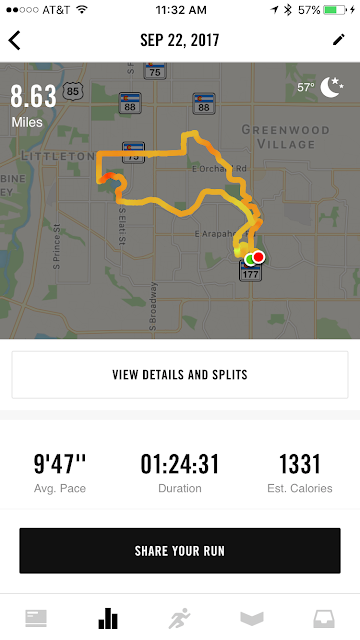The width and height of the screenshot is (360, 640).
Task: Switch to the running figure tab
Action: pyautogui.click(x=180, y=618)
